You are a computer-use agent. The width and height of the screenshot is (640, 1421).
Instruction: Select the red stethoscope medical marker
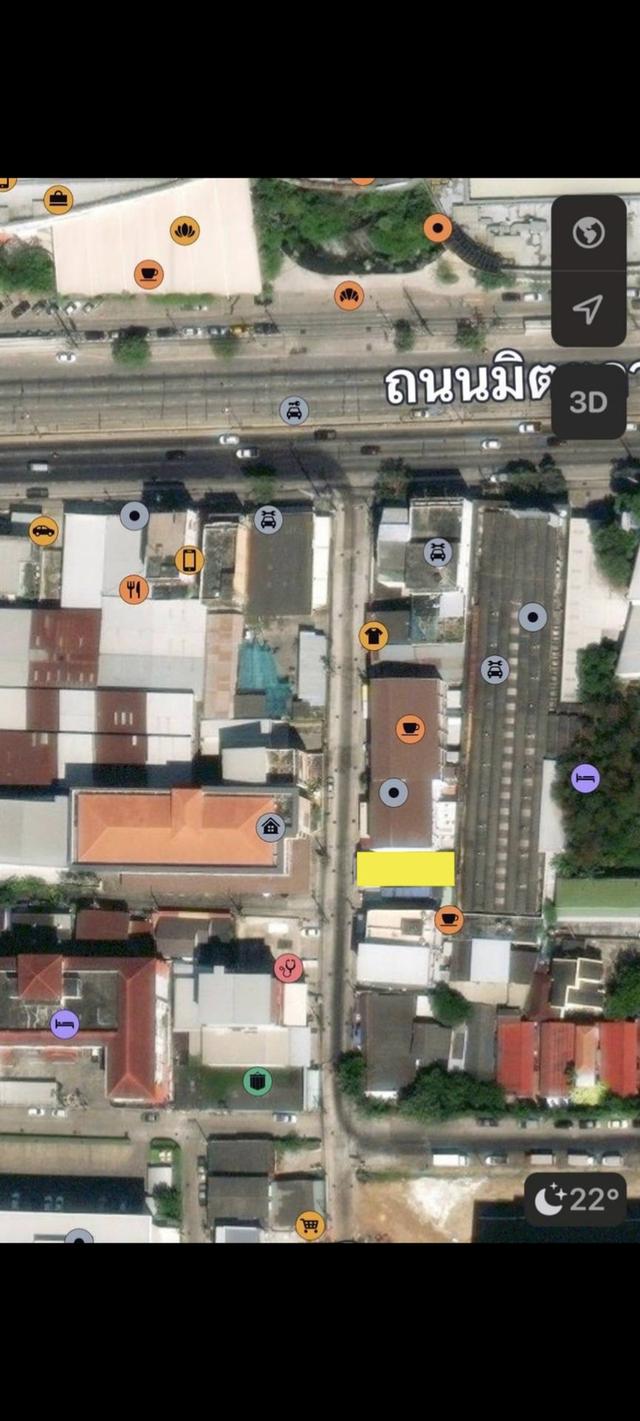click(289, 968)
